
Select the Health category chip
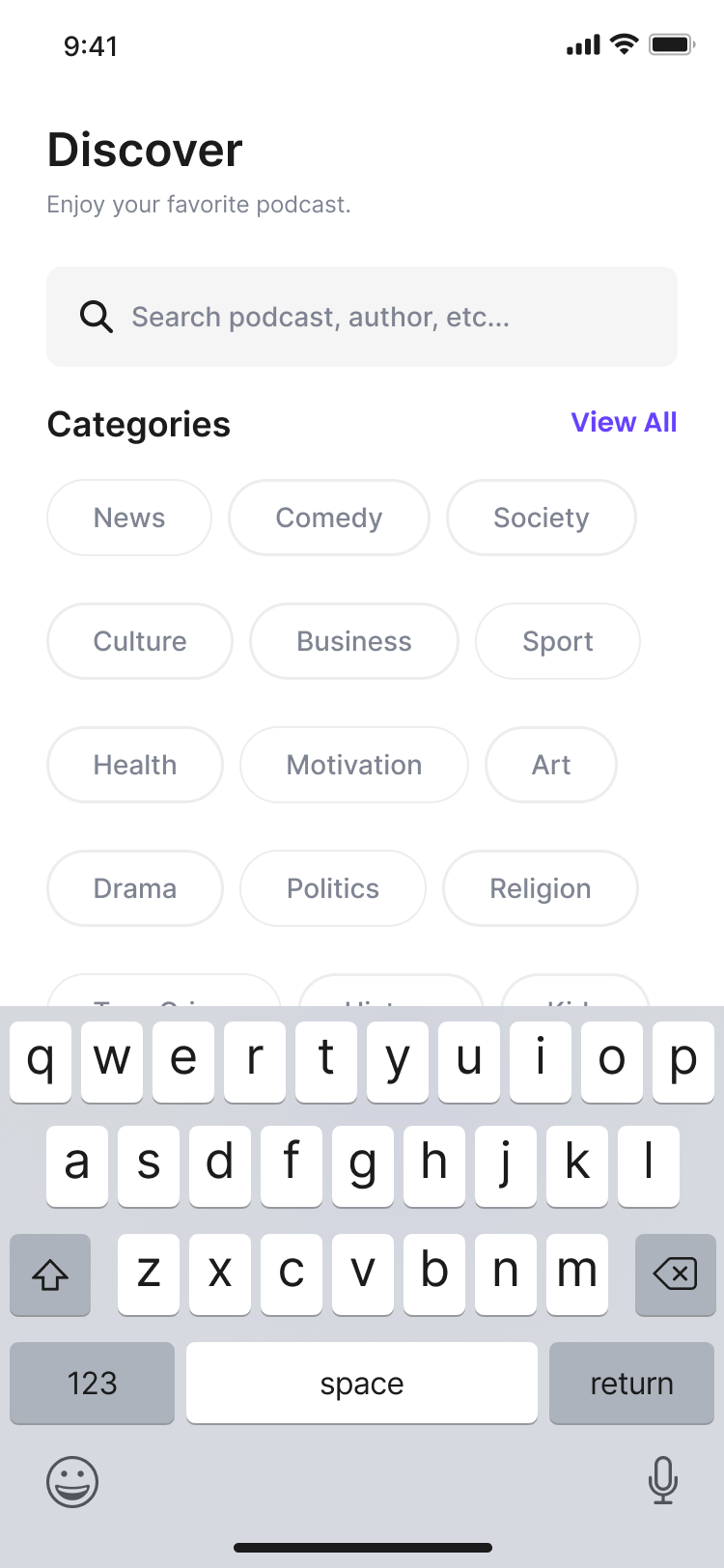click(x=134, y=765)
